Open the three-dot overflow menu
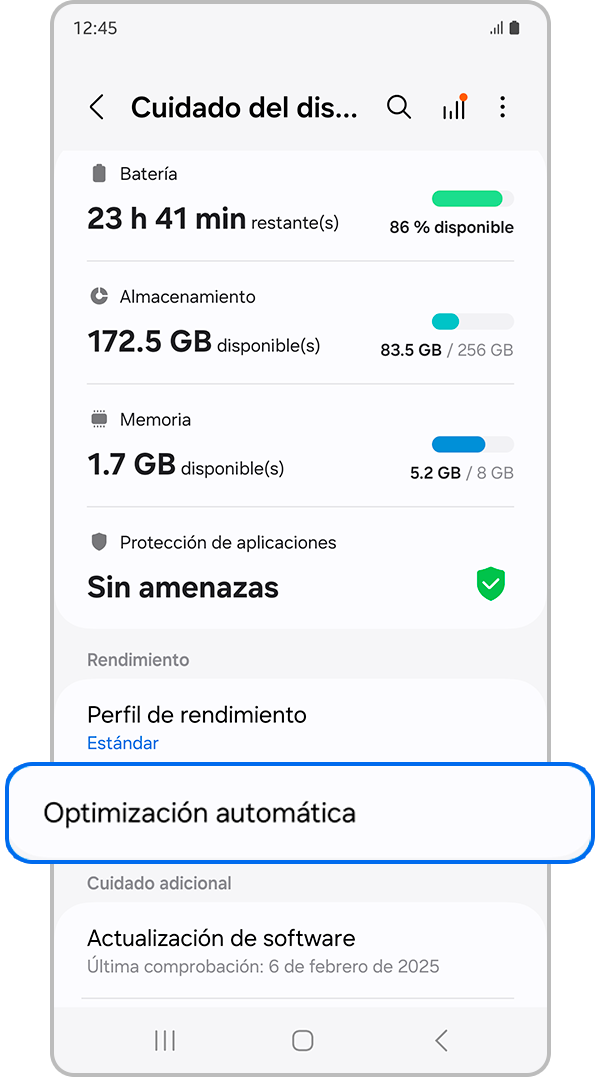The width and height of the screenshot is (600, 1077). tap(503, 108)
